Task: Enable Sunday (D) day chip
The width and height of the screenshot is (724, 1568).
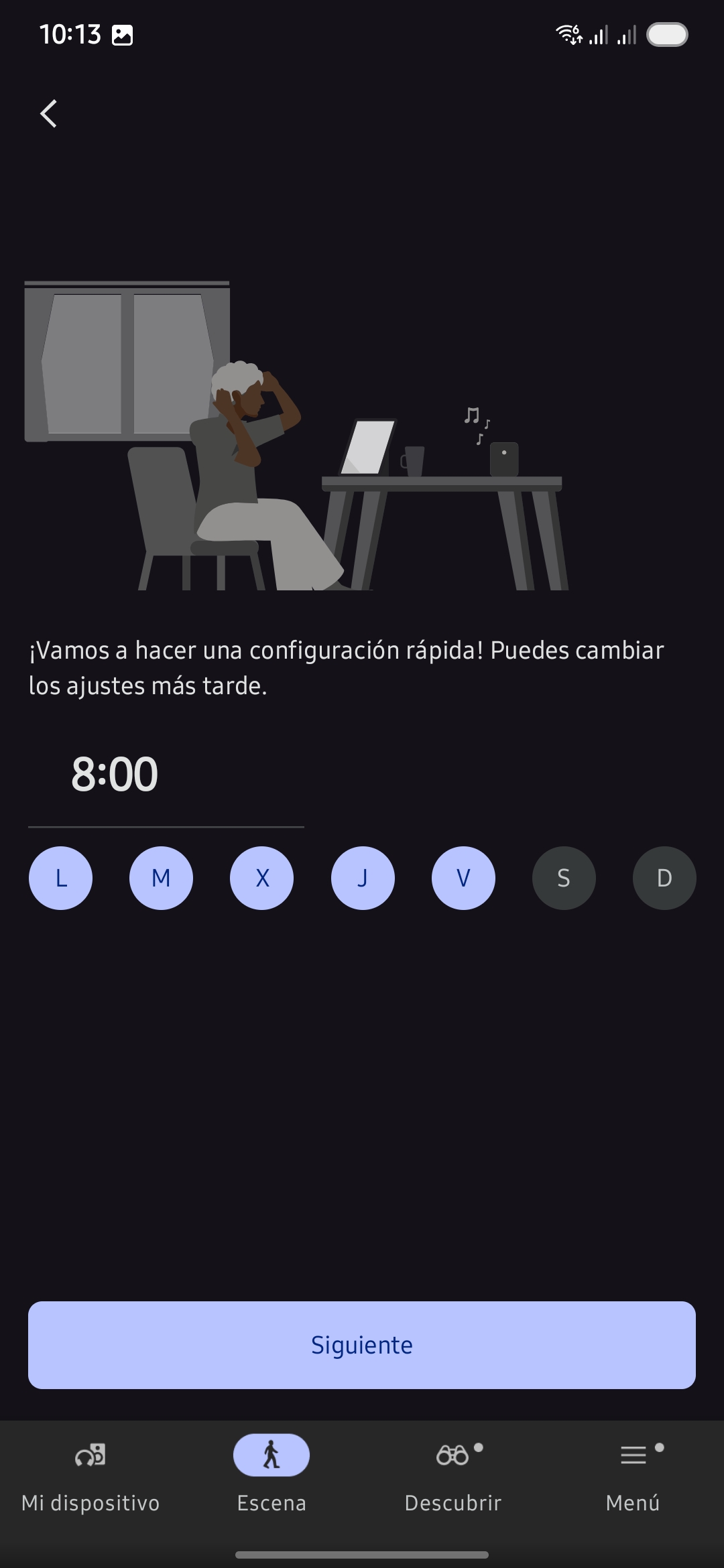Action: pos(664,878)
